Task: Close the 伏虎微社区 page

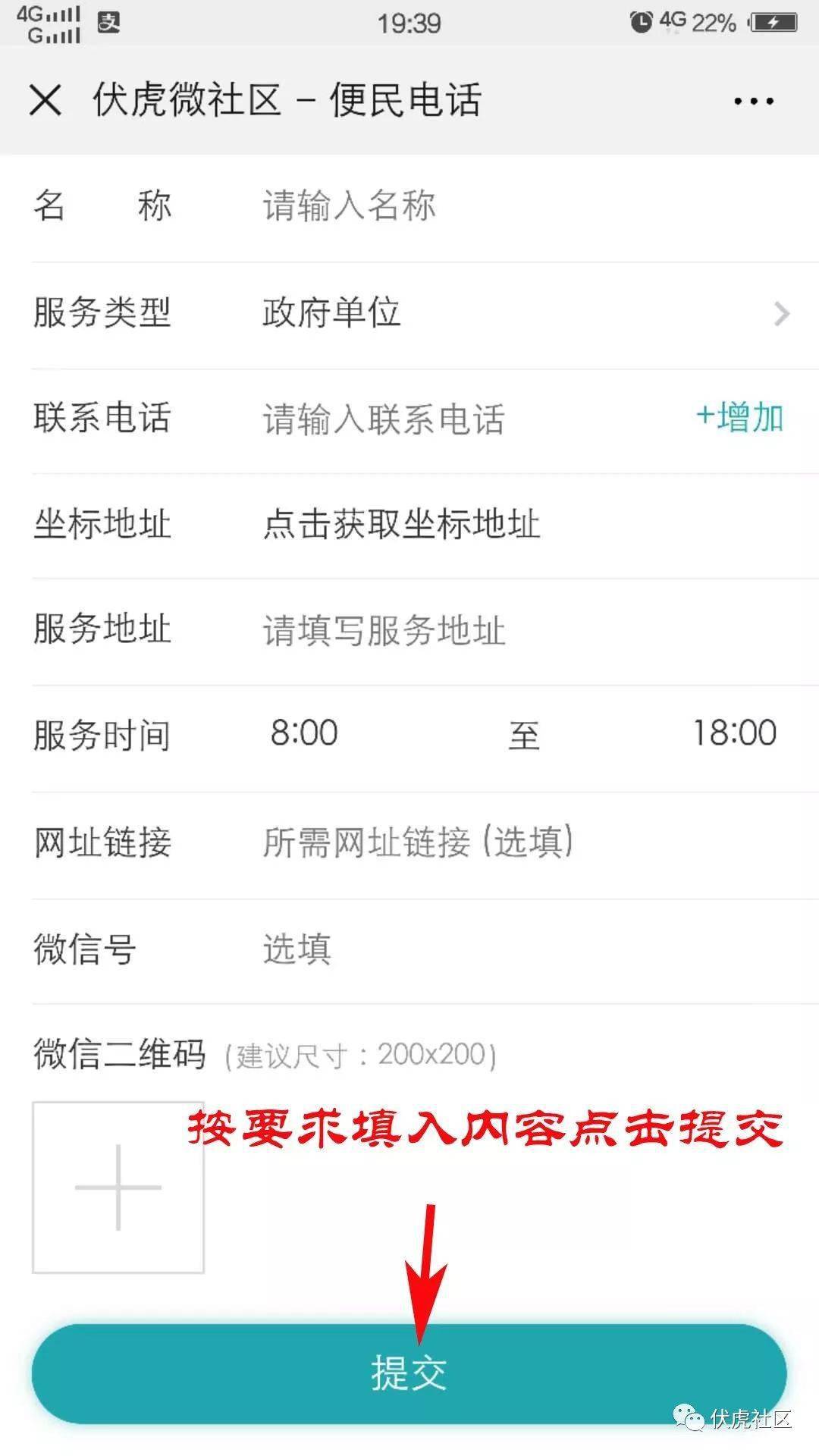Action: [x=45, y=100]
